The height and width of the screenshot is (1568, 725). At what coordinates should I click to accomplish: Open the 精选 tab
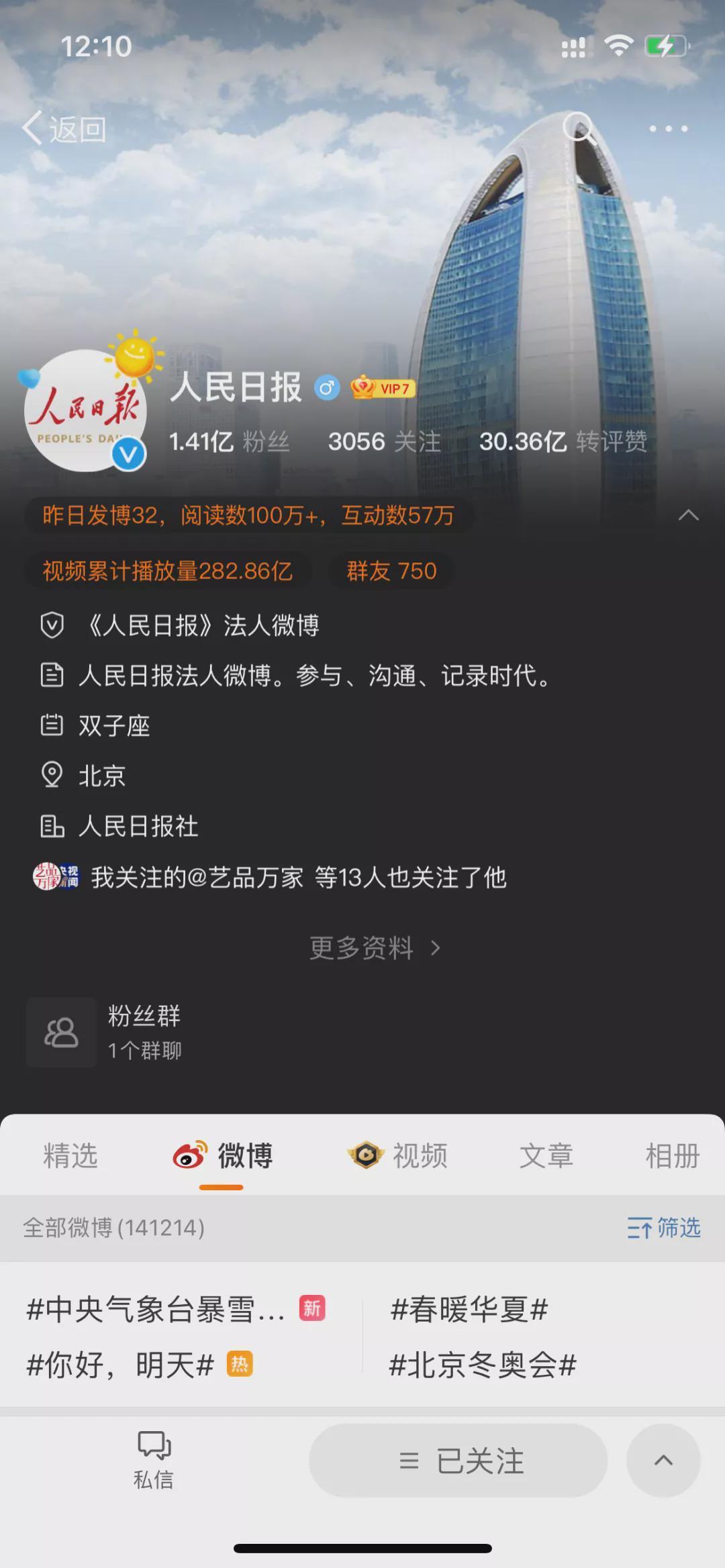[69, 1155]
